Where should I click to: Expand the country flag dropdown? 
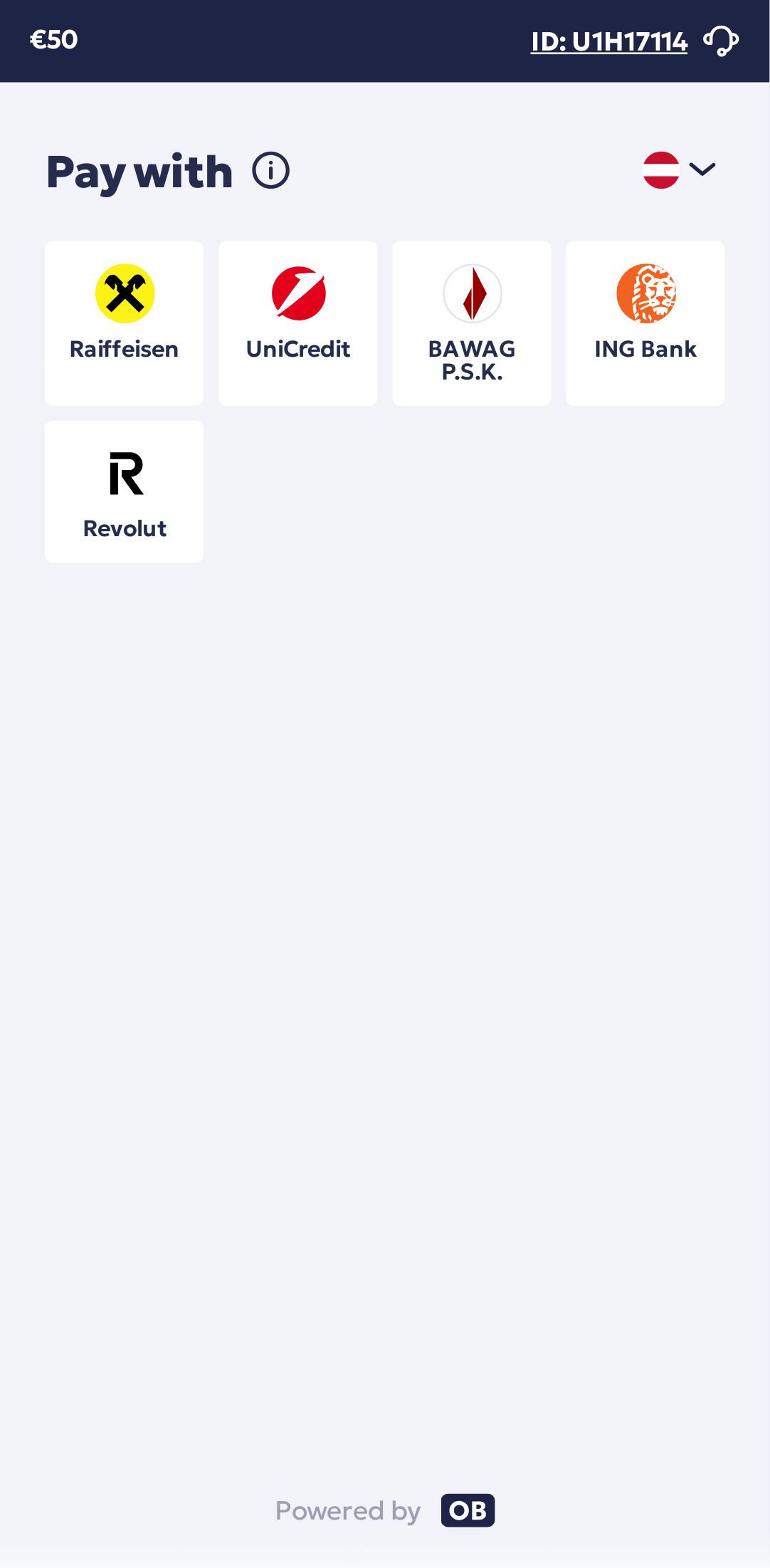point(679,170)
